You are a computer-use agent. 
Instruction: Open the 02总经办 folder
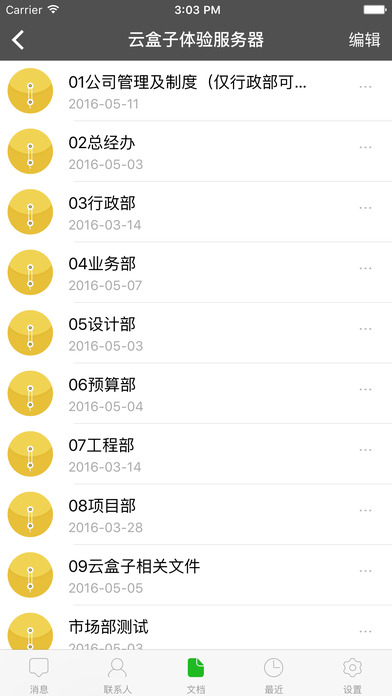(196, 151)
